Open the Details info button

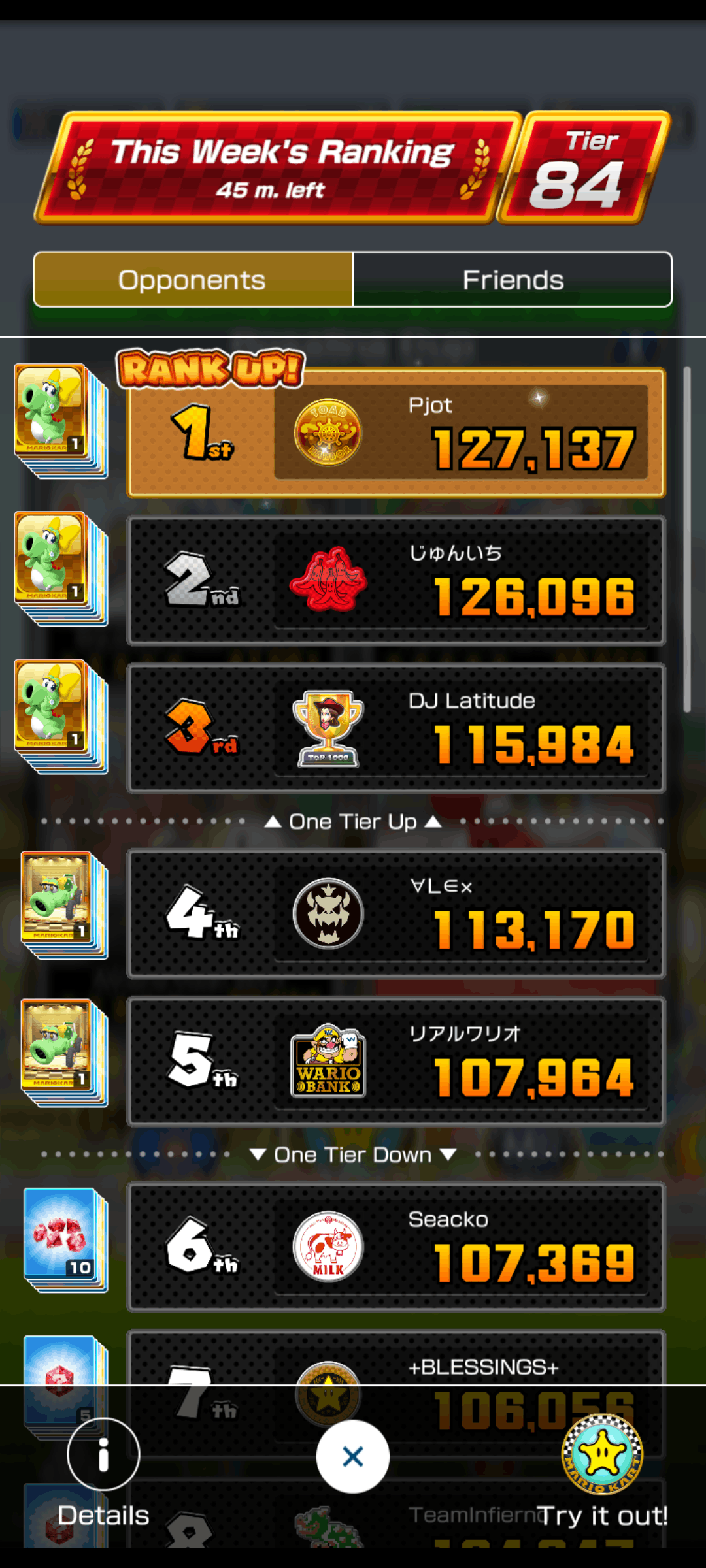click(103, 1454)
